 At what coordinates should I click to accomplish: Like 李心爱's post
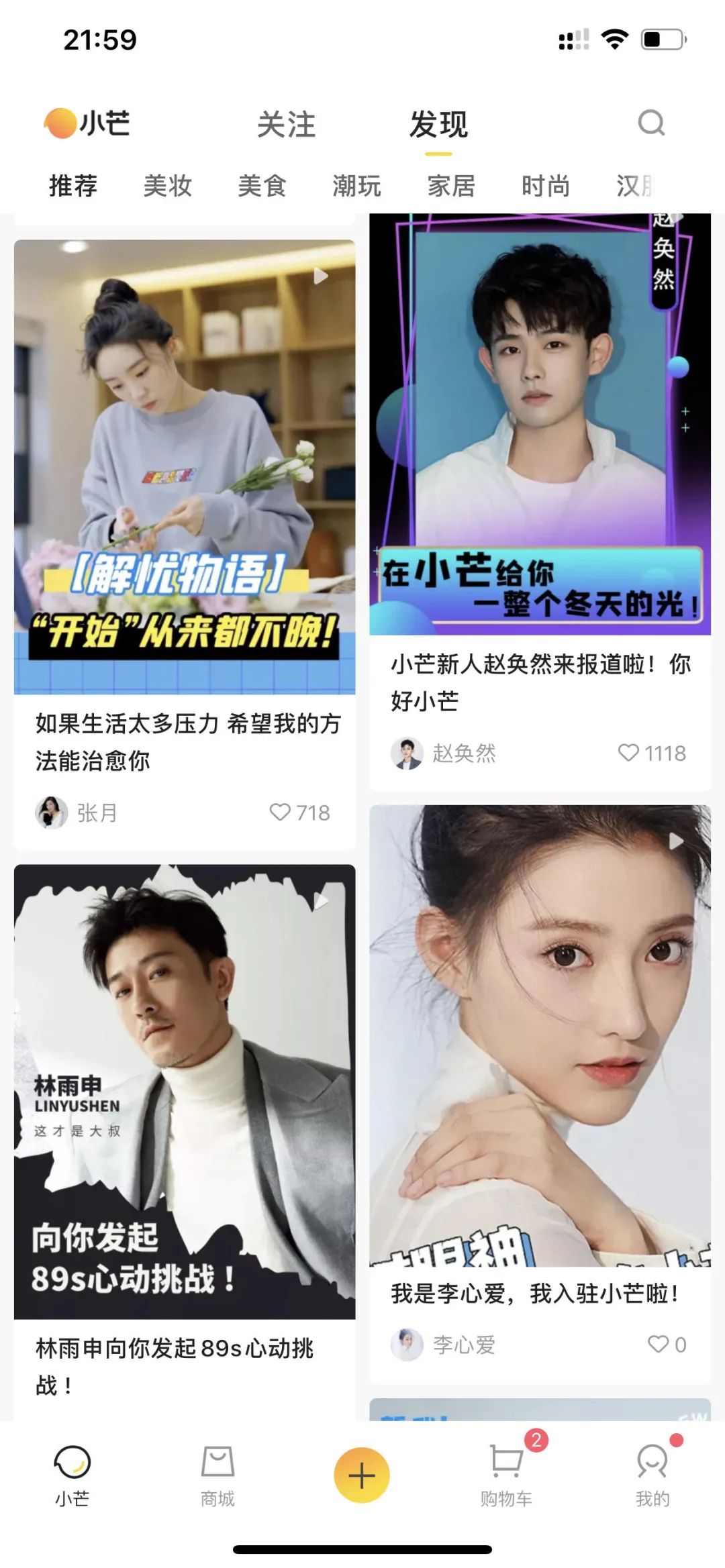click(658, 1344)
